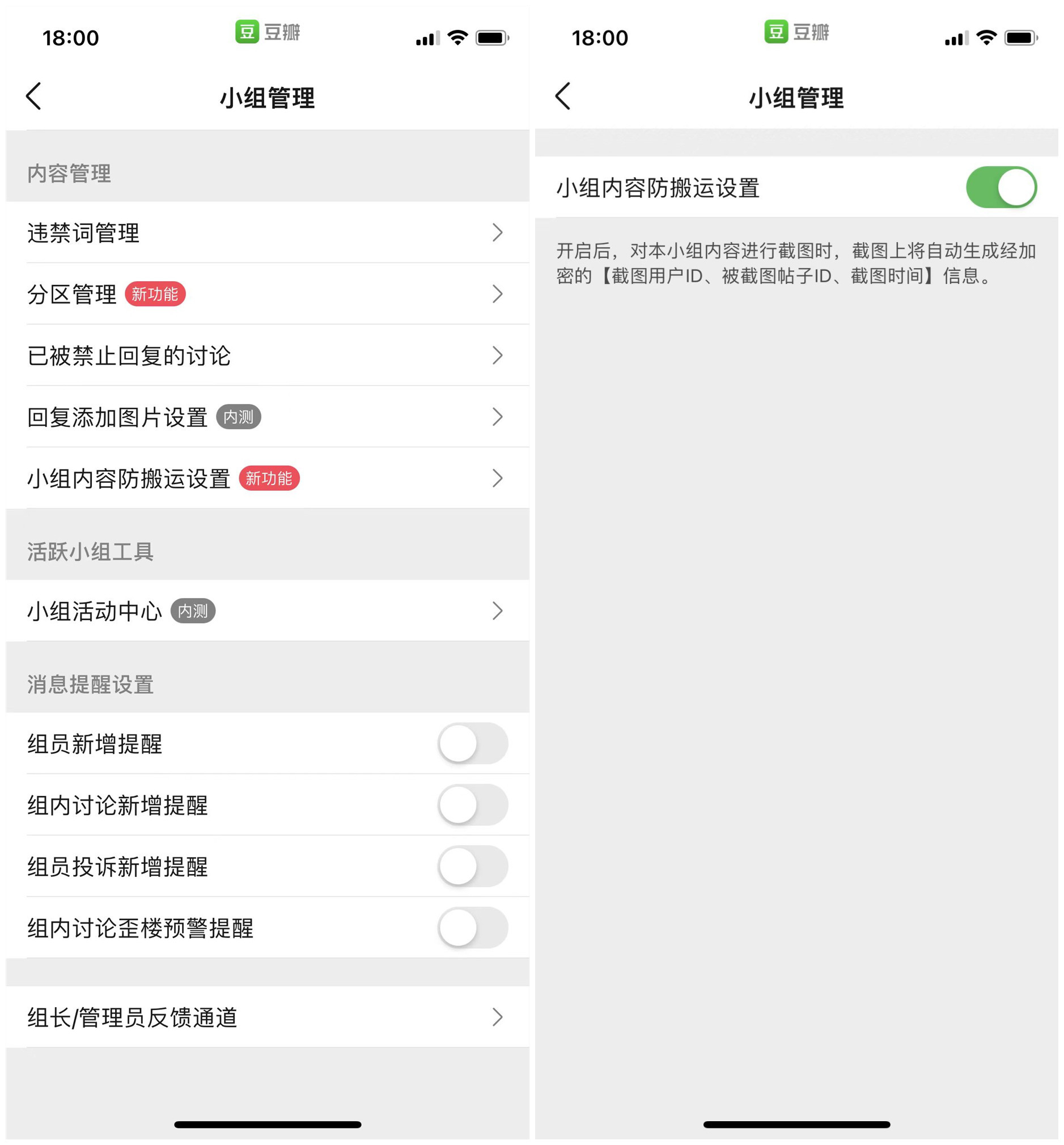Toggle 组员投诉新增提醒 on
Screen dimensions: 1064x1145
point(472,866)
